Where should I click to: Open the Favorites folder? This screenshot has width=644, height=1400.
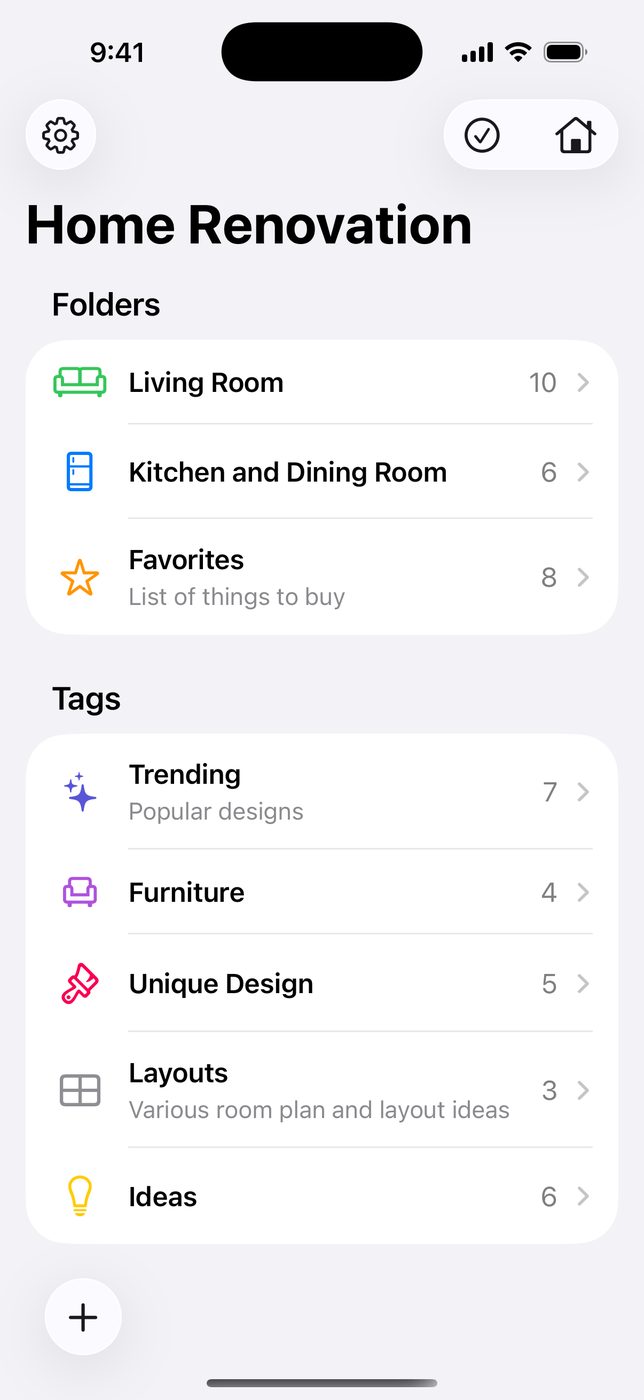[321, 577]
